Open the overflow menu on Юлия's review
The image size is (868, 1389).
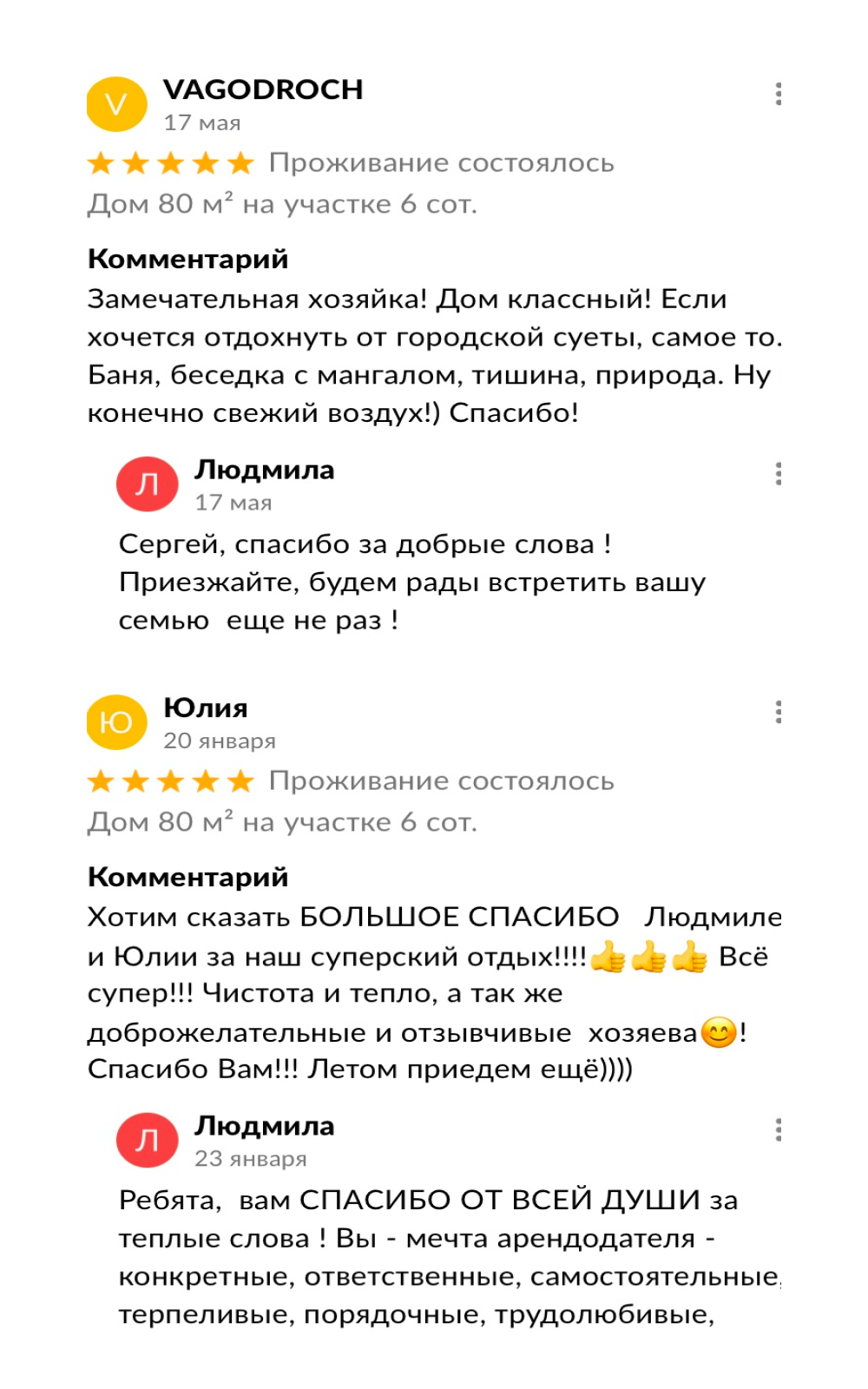pyautogui.click(x=779, y=712)
